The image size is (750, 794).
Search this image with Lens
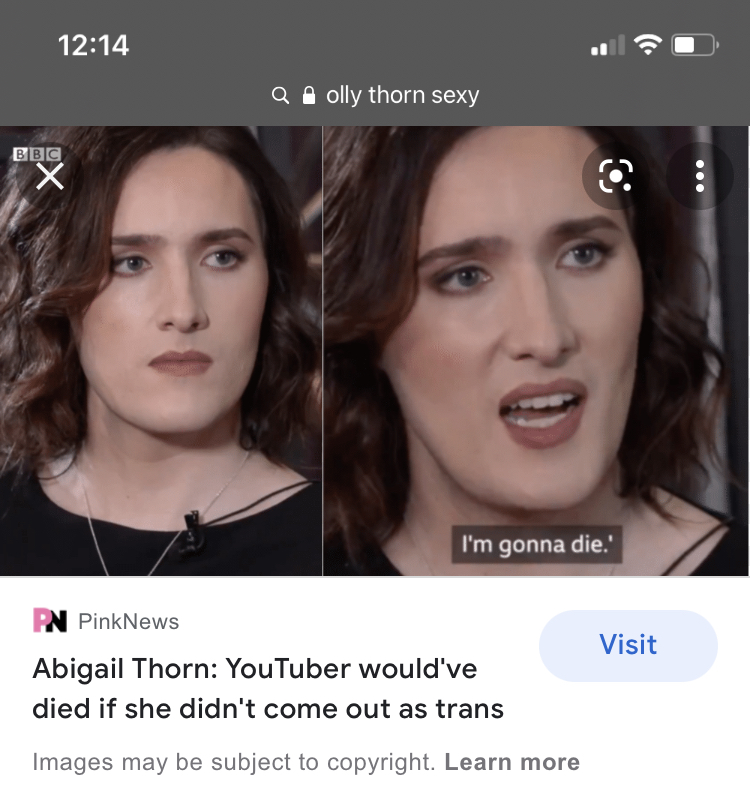click(x=616, y=177)
